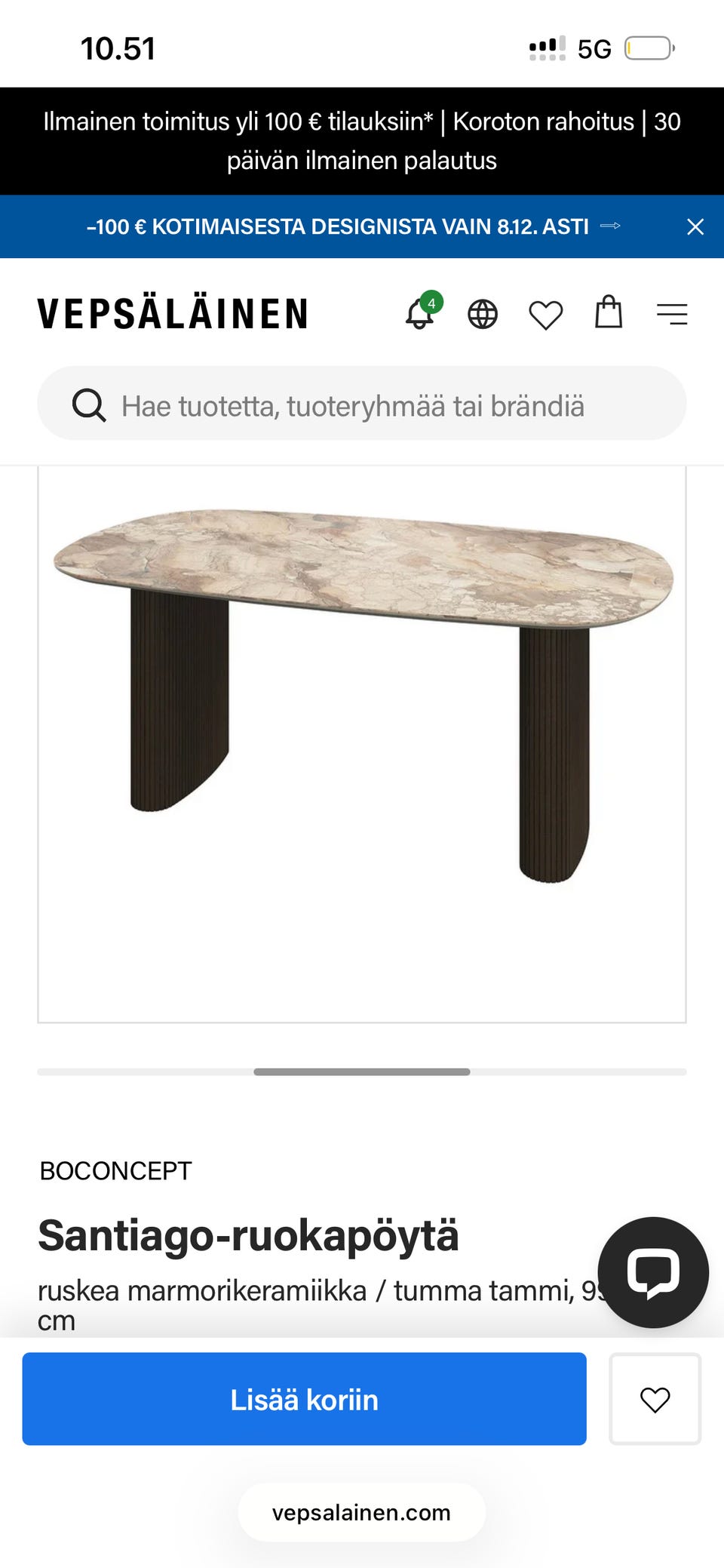Tap the product search field
The image size is (724, 1568).
click(362, 405)
